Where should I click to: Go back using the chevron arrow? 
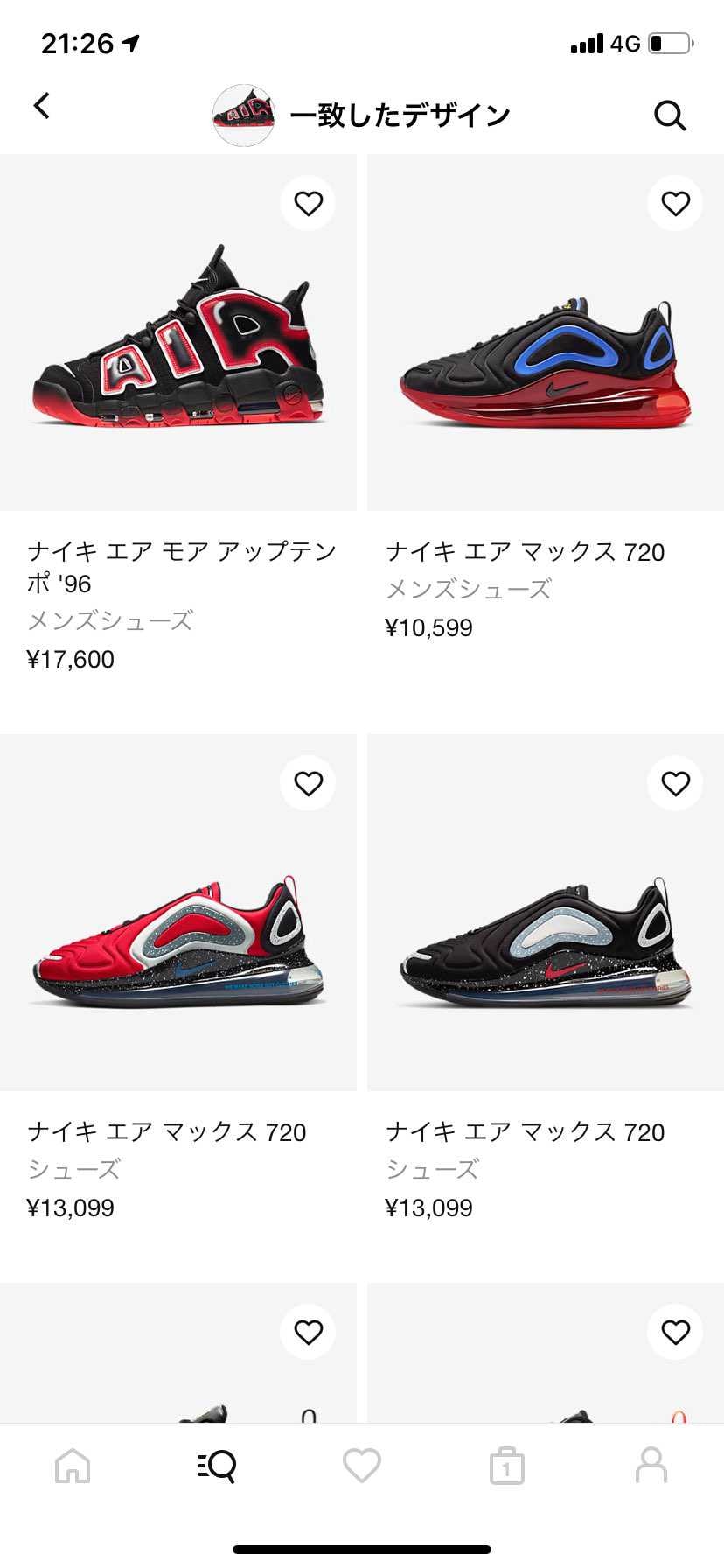[40, 105]
